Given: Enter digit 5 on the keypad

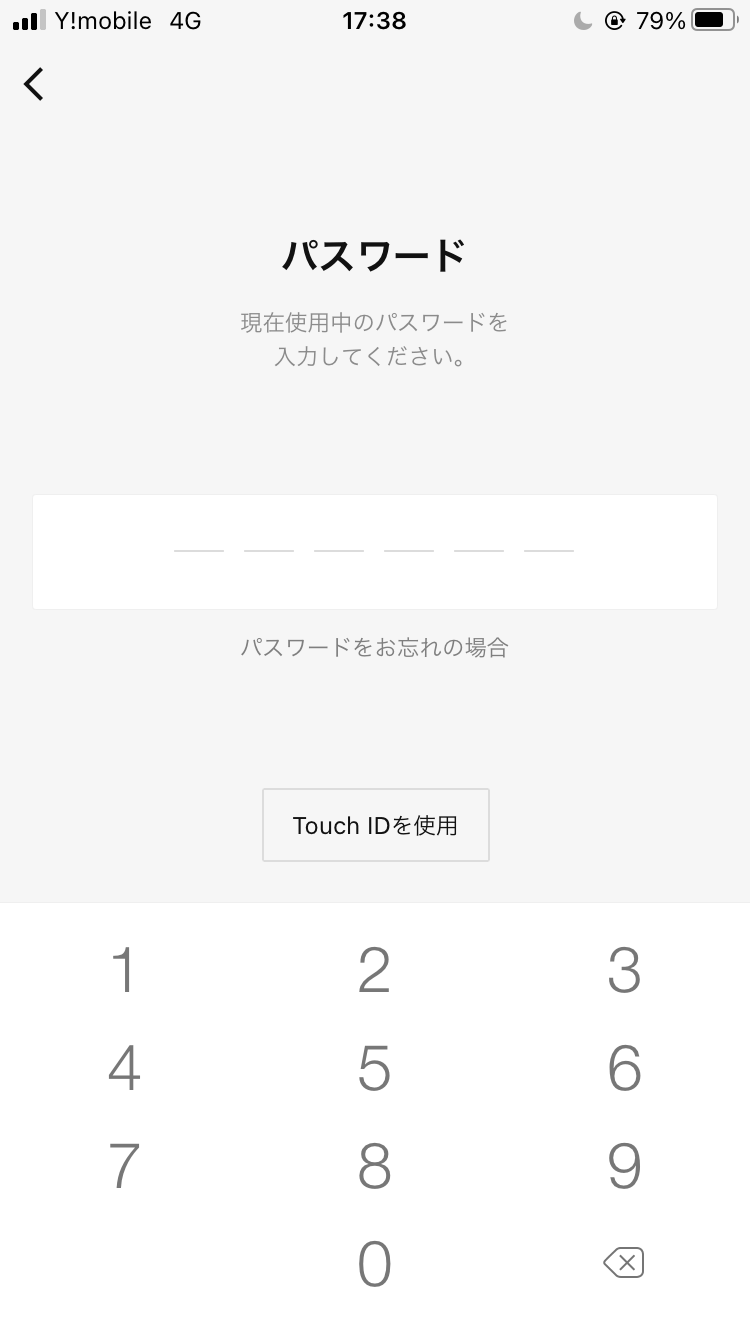Looking at the screenshot, I should tap(375, 1068).
